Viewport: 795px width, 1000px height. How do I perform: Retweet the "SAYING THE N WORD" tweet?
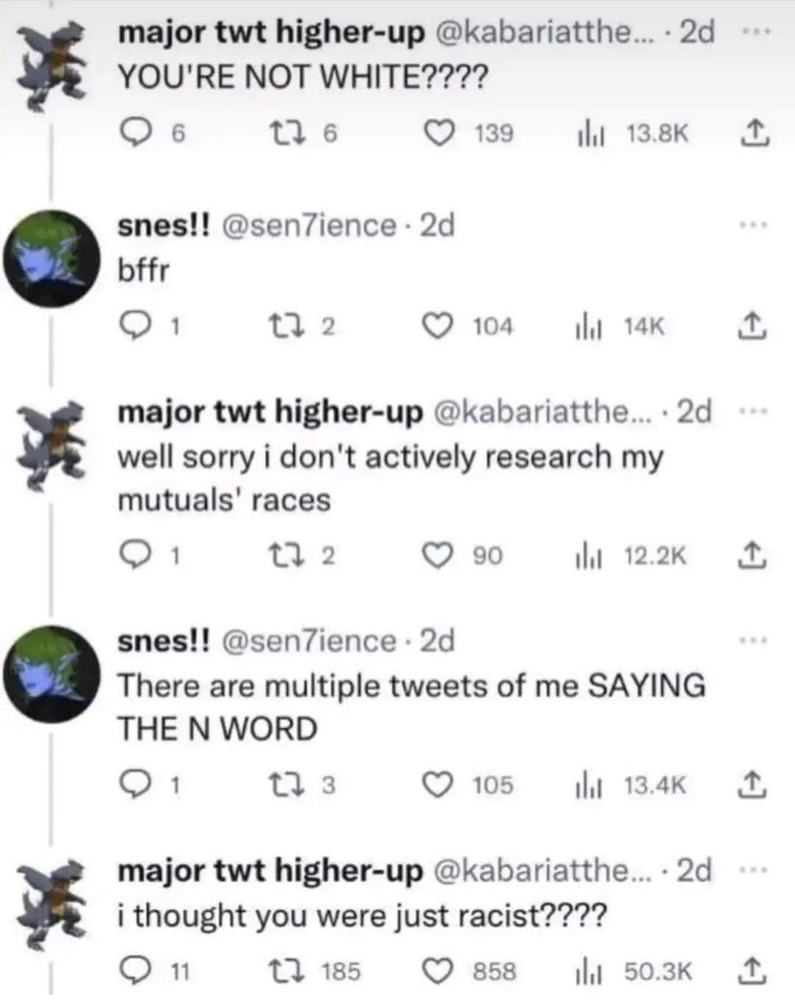click(285, 786)
